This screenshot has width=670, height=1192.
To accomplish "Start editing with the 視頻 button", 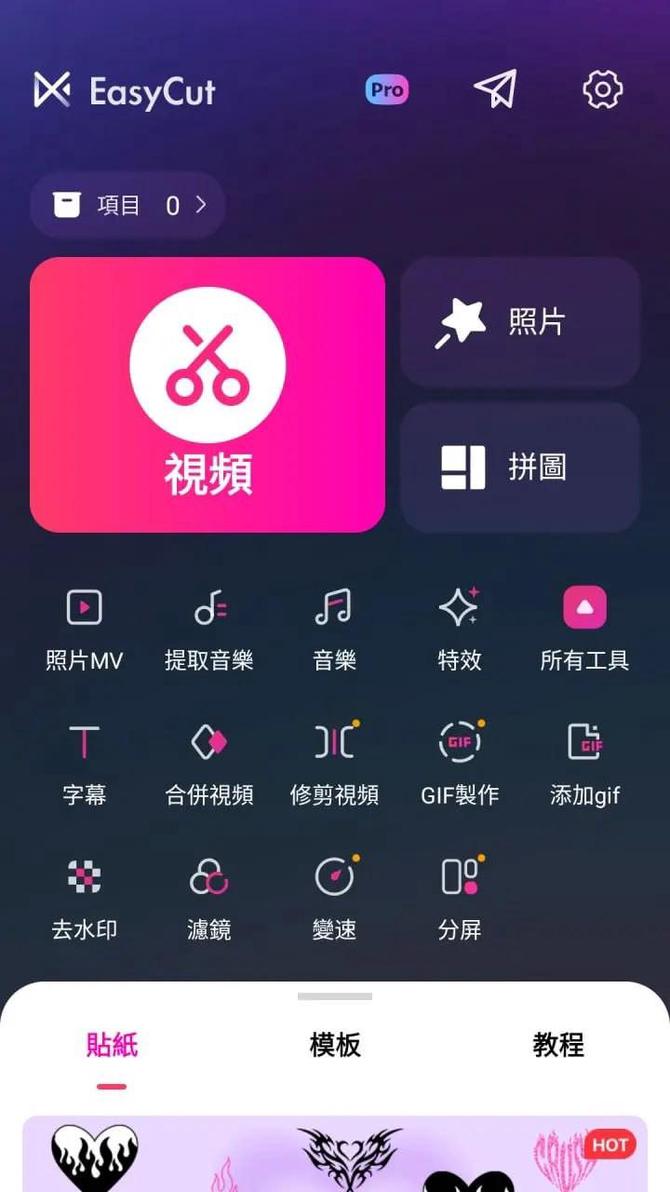I will point(207,394).
